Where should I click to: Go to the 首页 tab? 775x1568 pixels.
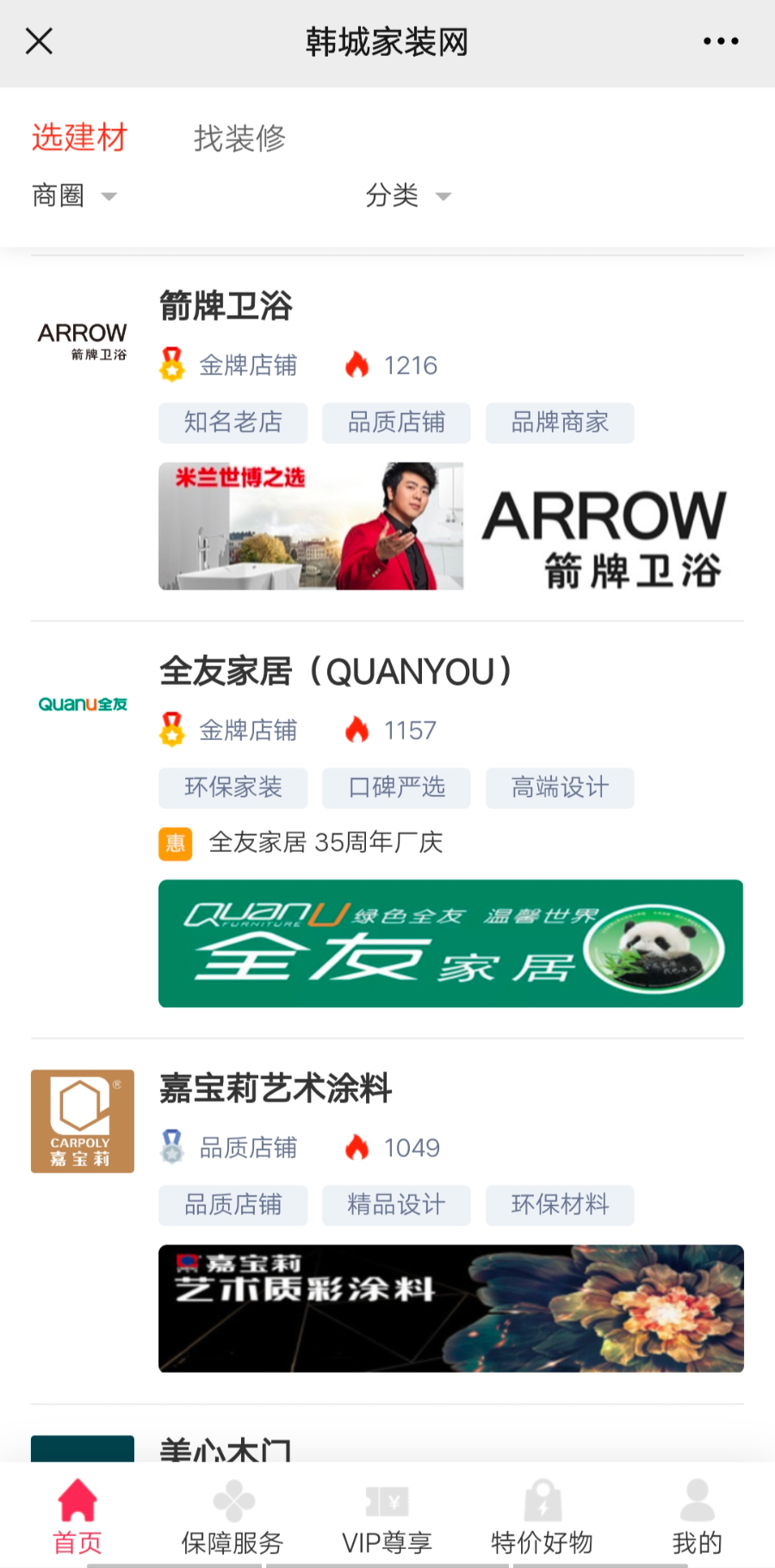click(77, 1517)
